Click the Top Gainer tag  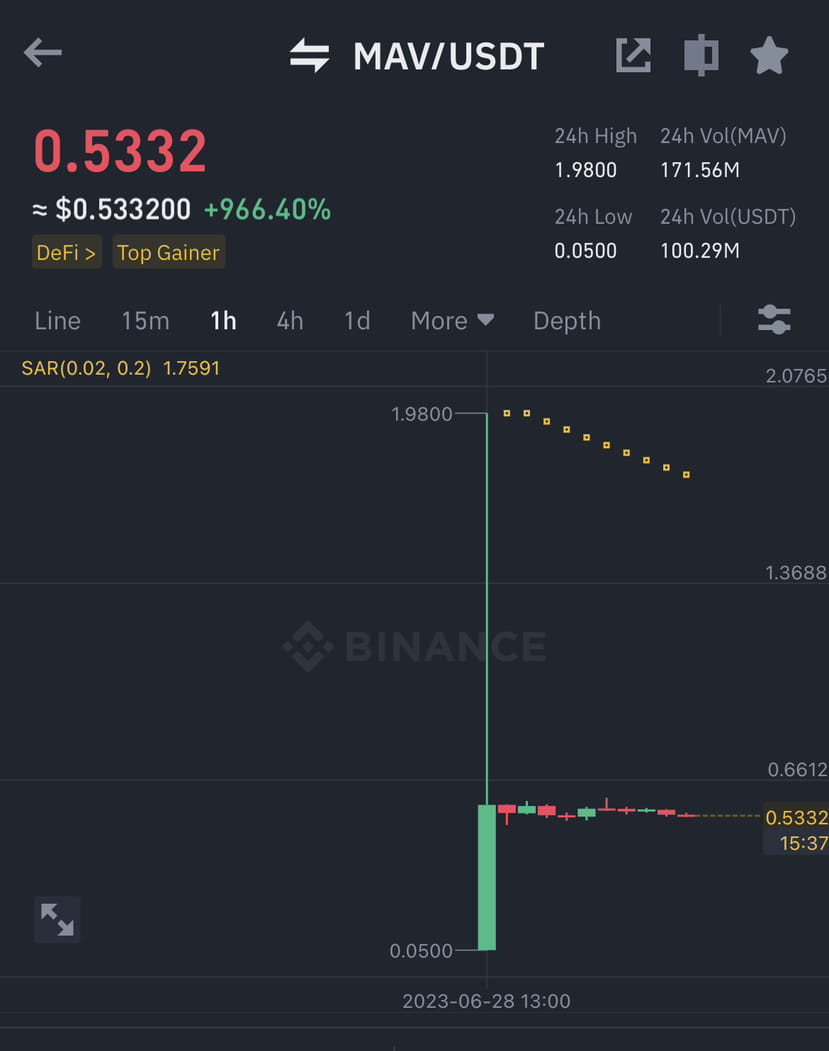click(168, 252)
